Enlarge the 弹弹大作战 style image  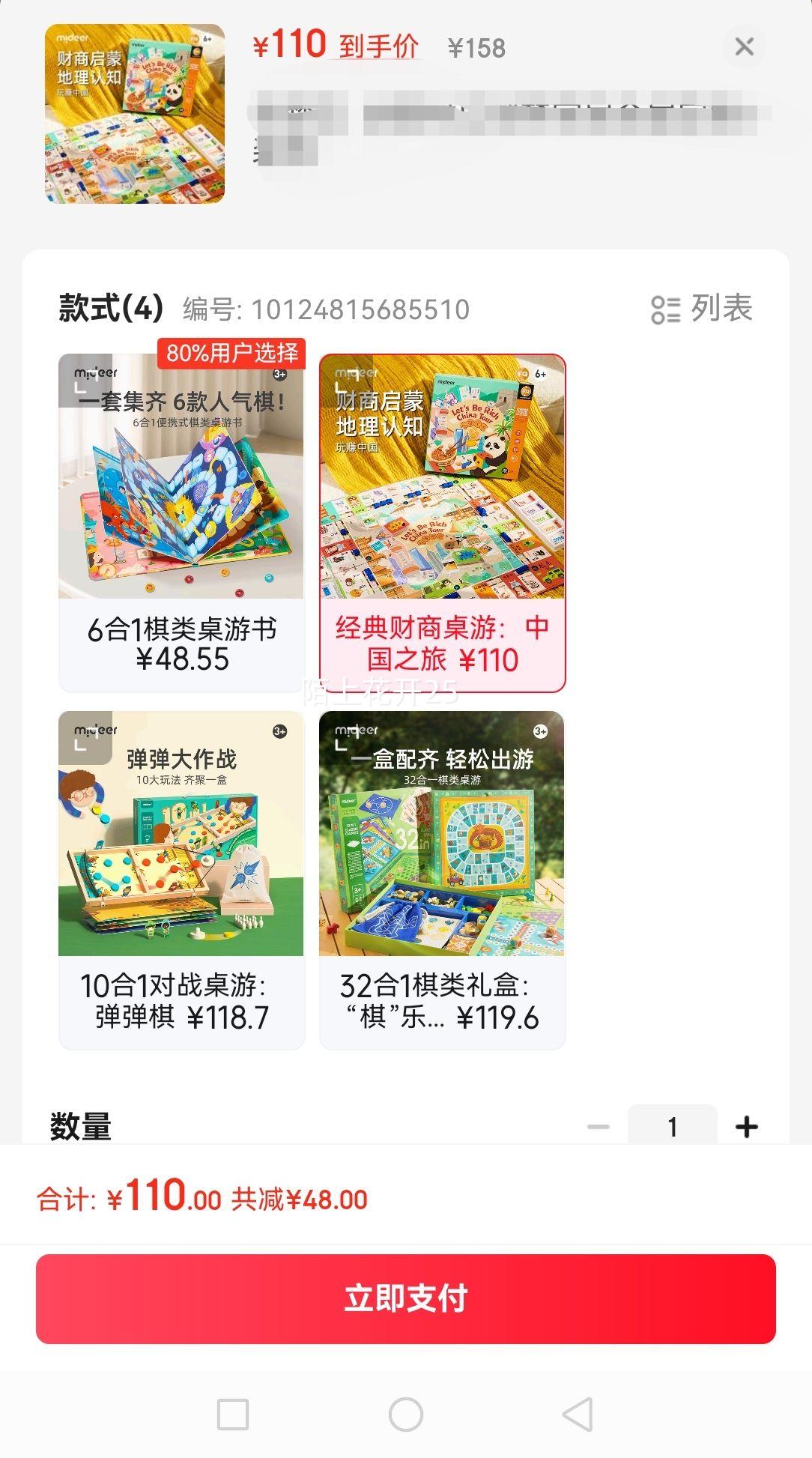click(x=85, y=738)
